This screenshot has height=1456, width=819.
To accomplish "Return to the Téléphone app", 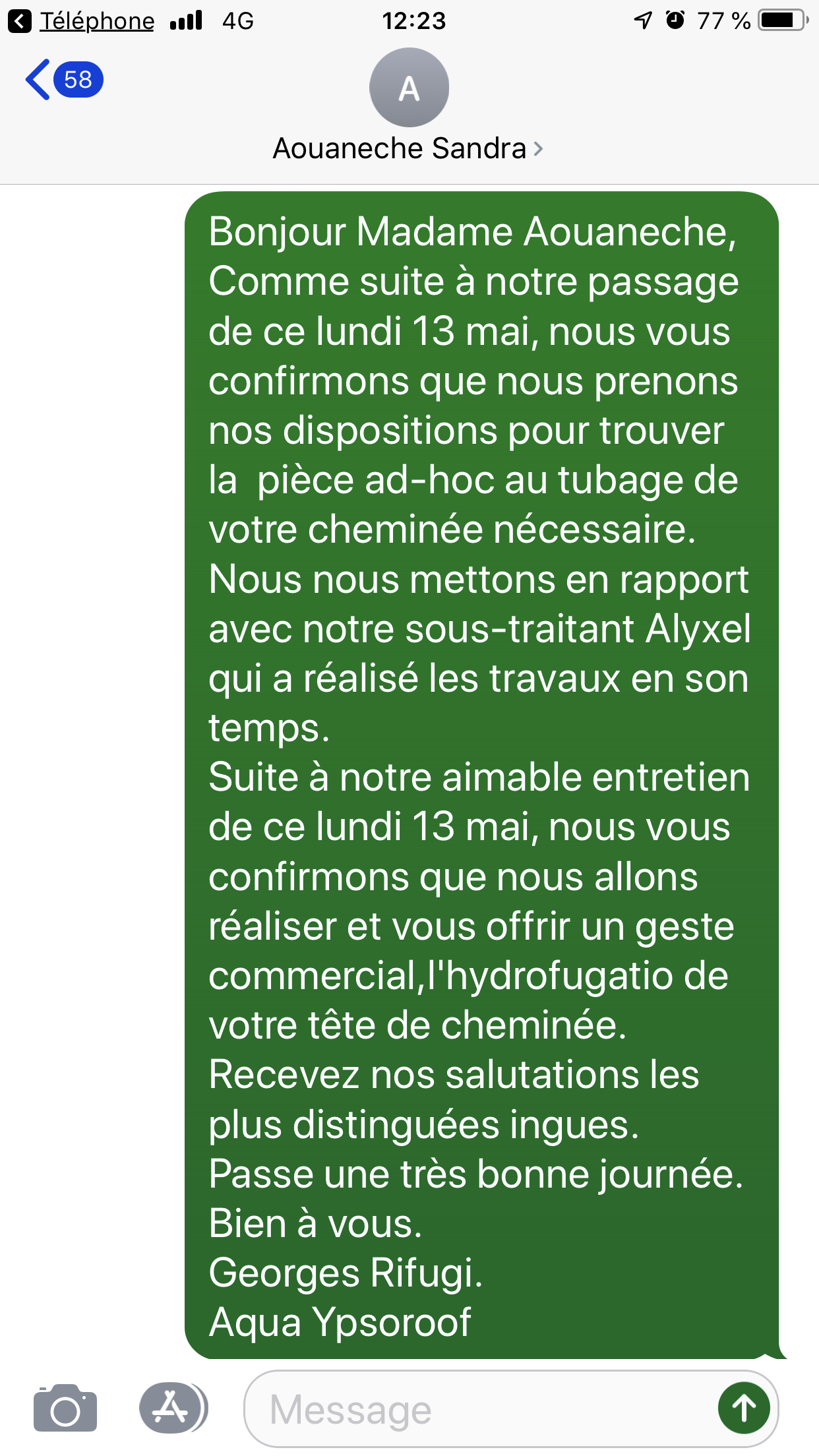I will tap(82, 21).
